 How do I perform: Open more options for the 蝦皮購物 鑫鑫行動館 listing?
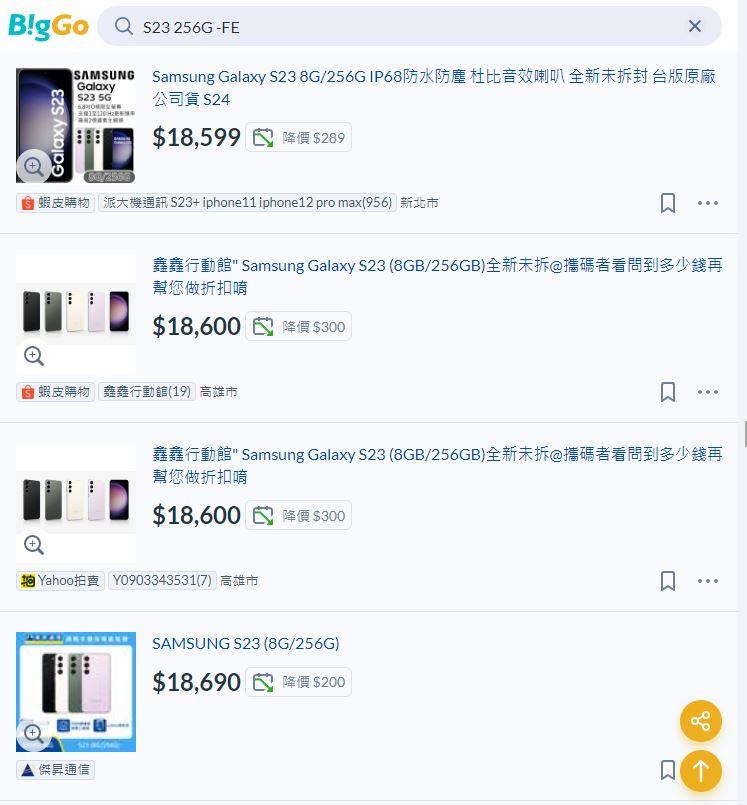pyautogui.click(x=708, y=392)
